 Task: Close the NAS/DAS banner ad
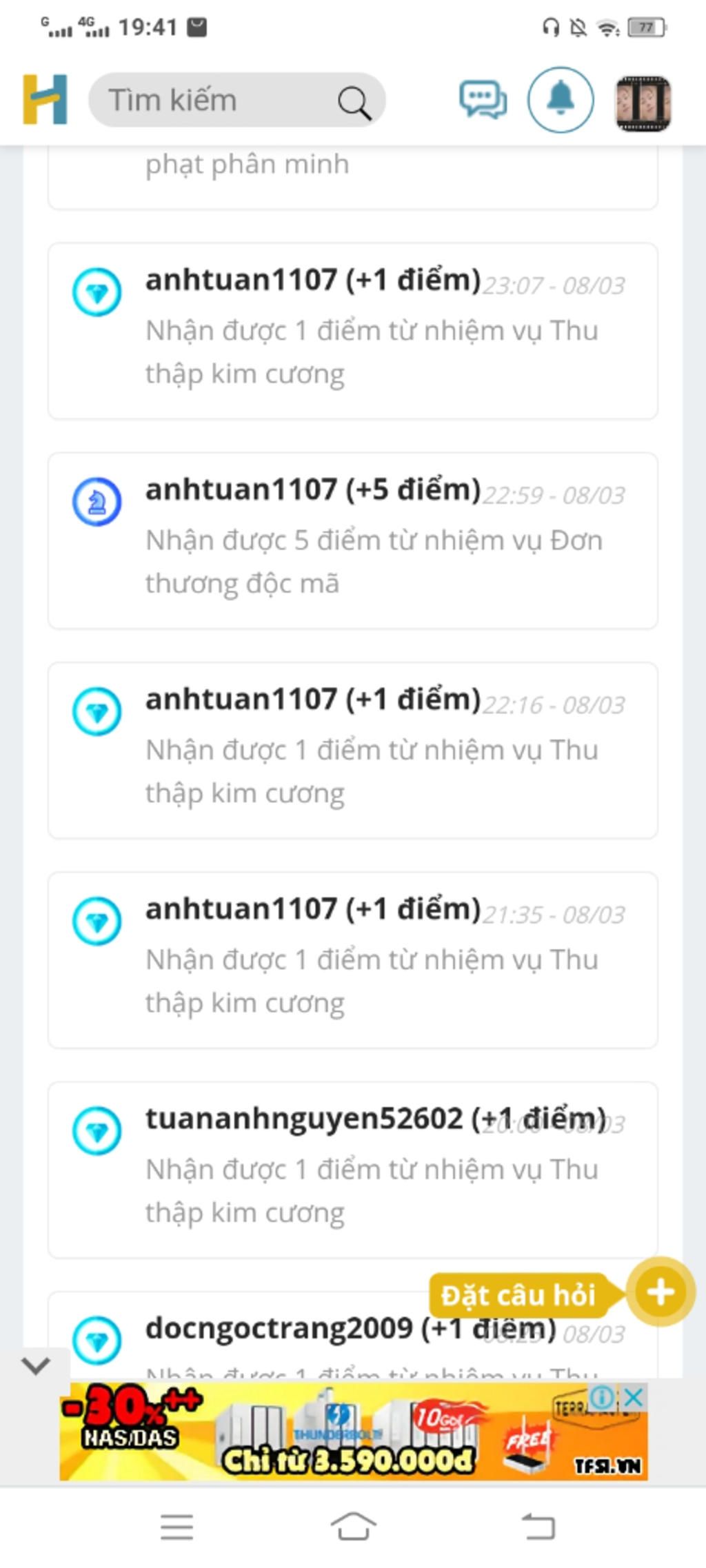(x=634, y=1397)
